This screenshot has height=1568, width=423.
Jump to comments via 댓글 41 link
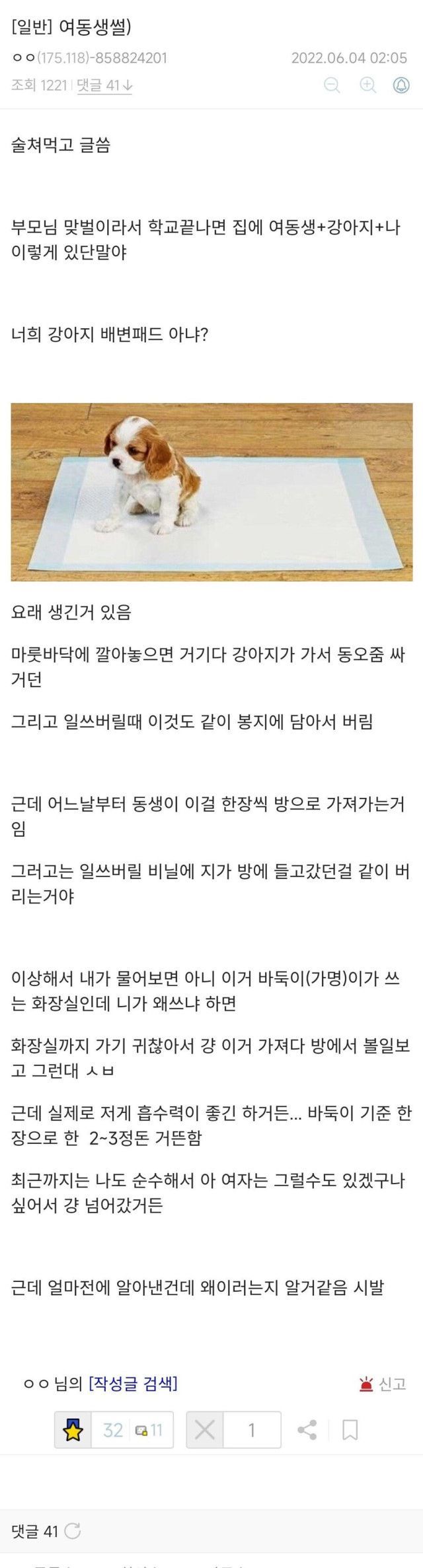(104, 85)
